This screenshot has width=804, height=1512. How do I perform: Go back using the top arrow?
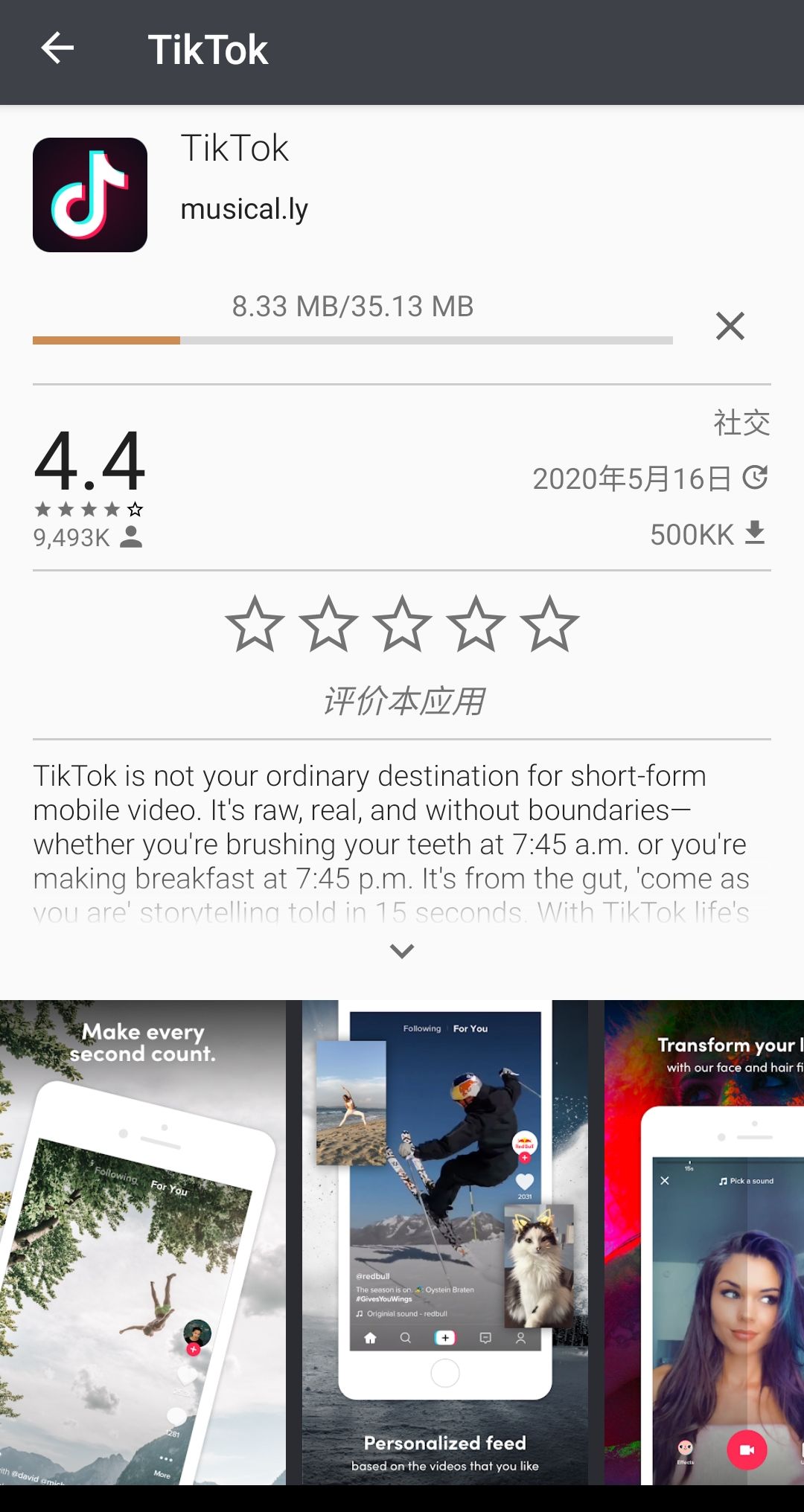[57, 49]
